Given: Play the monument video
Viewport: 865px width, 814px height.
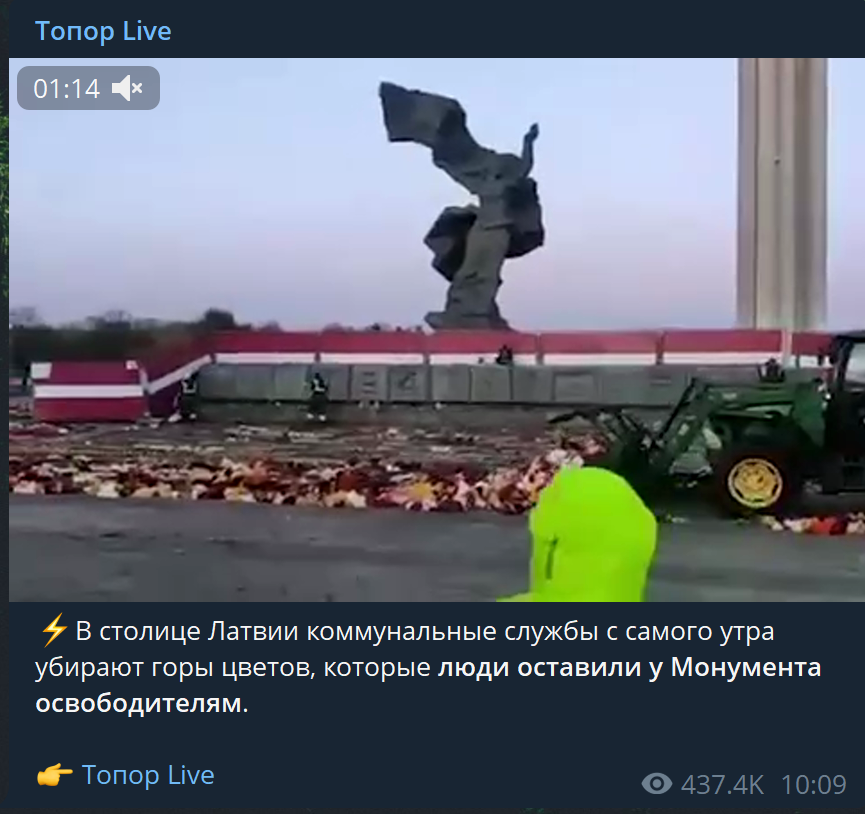Looking at the screenshot, I should pos(436,330).
